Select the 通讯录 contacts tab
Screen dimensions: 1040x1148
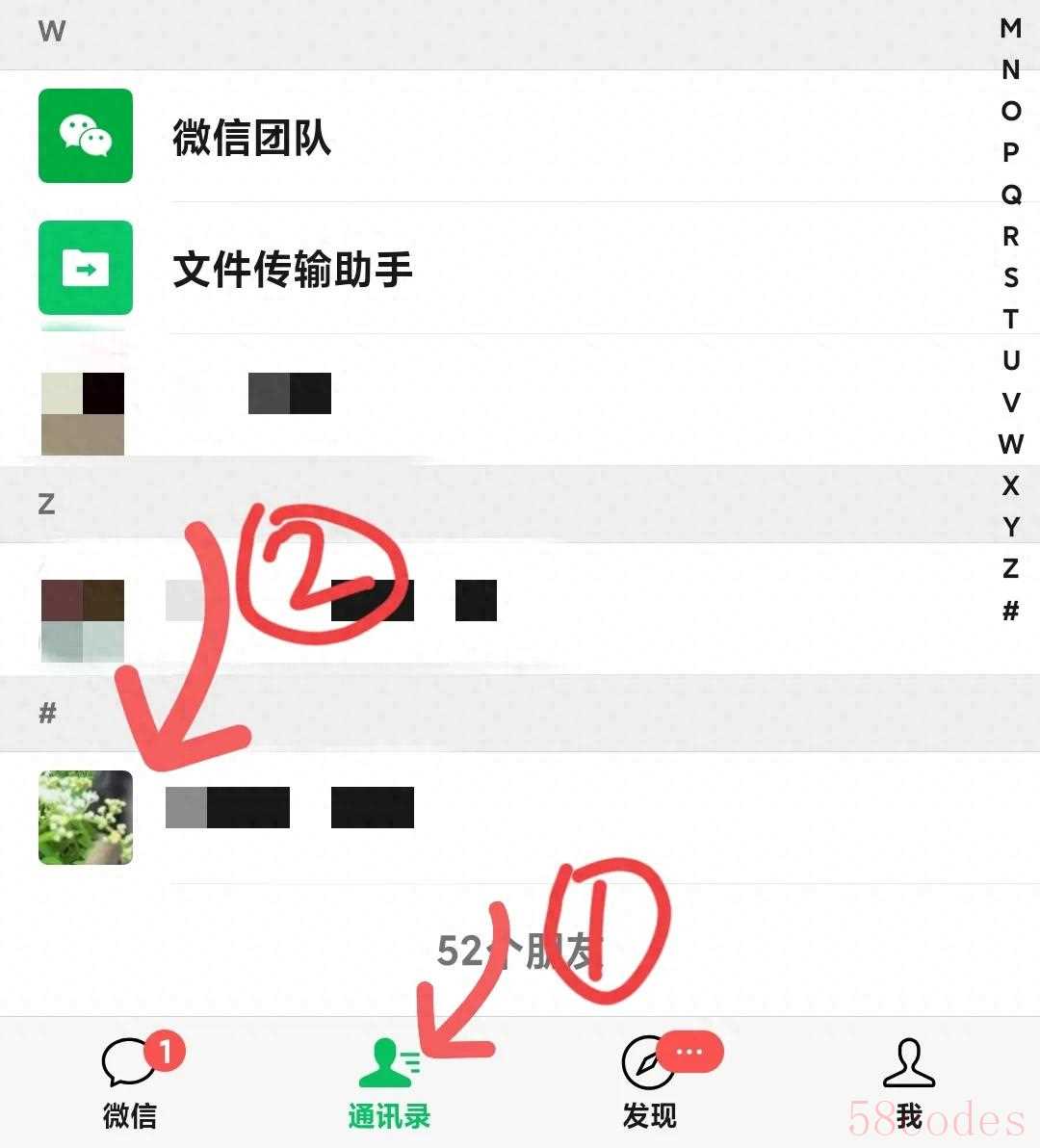389,1083
